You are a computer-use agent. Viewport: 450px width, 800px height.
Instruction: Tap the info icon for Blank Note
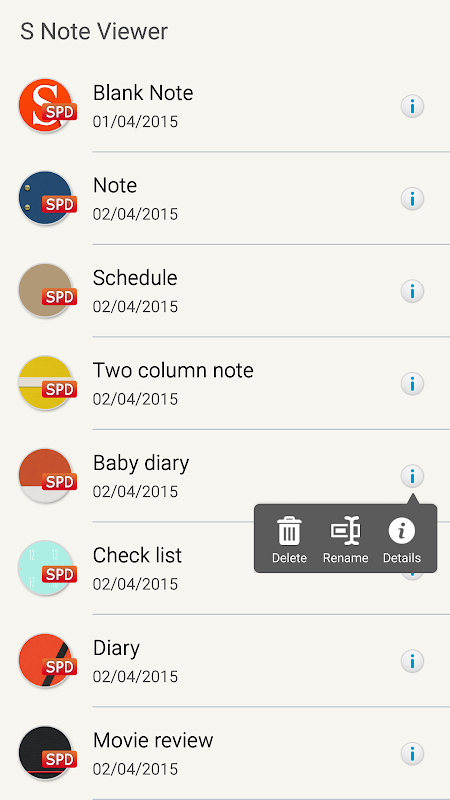coord(412,106)
